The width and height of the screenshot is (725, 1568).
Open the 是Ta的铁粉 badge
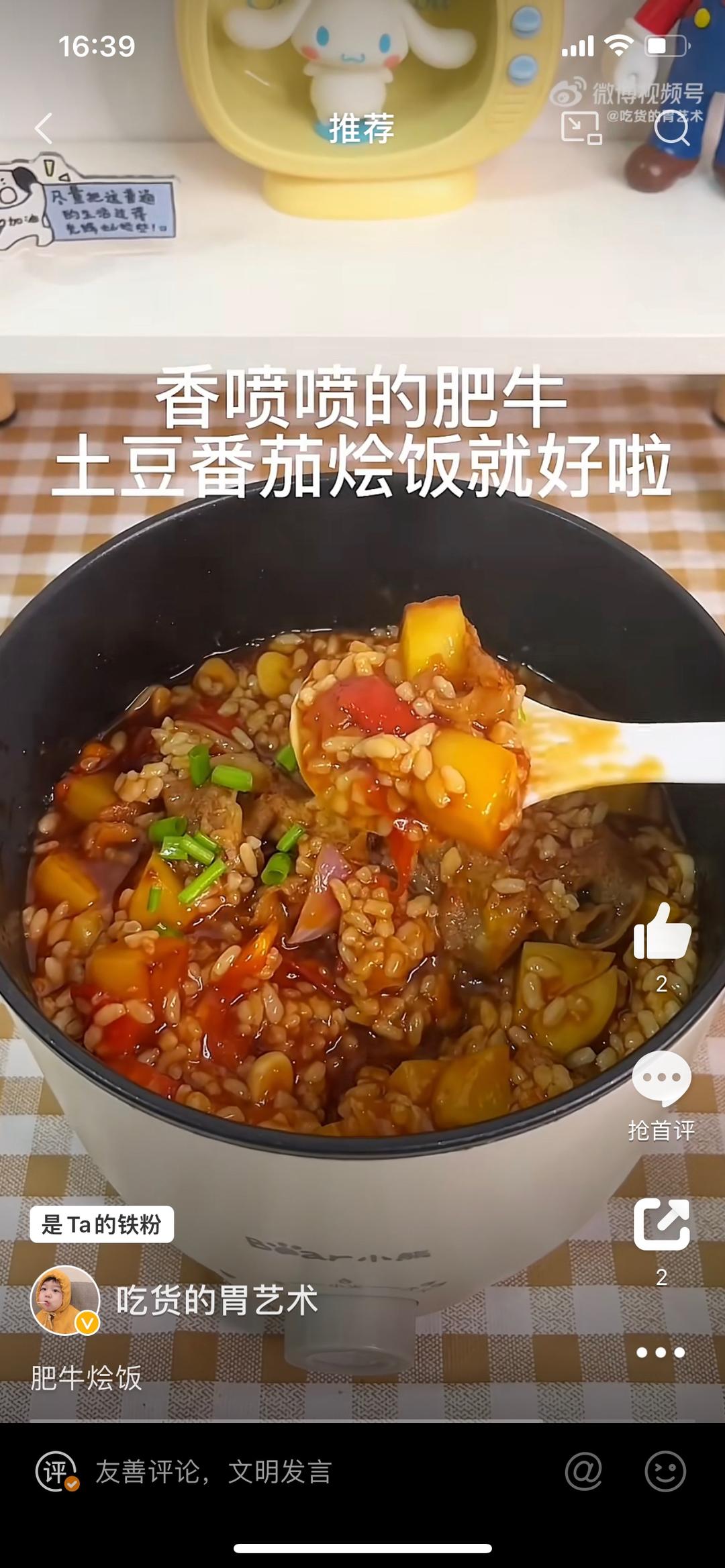click(101, 1224)
